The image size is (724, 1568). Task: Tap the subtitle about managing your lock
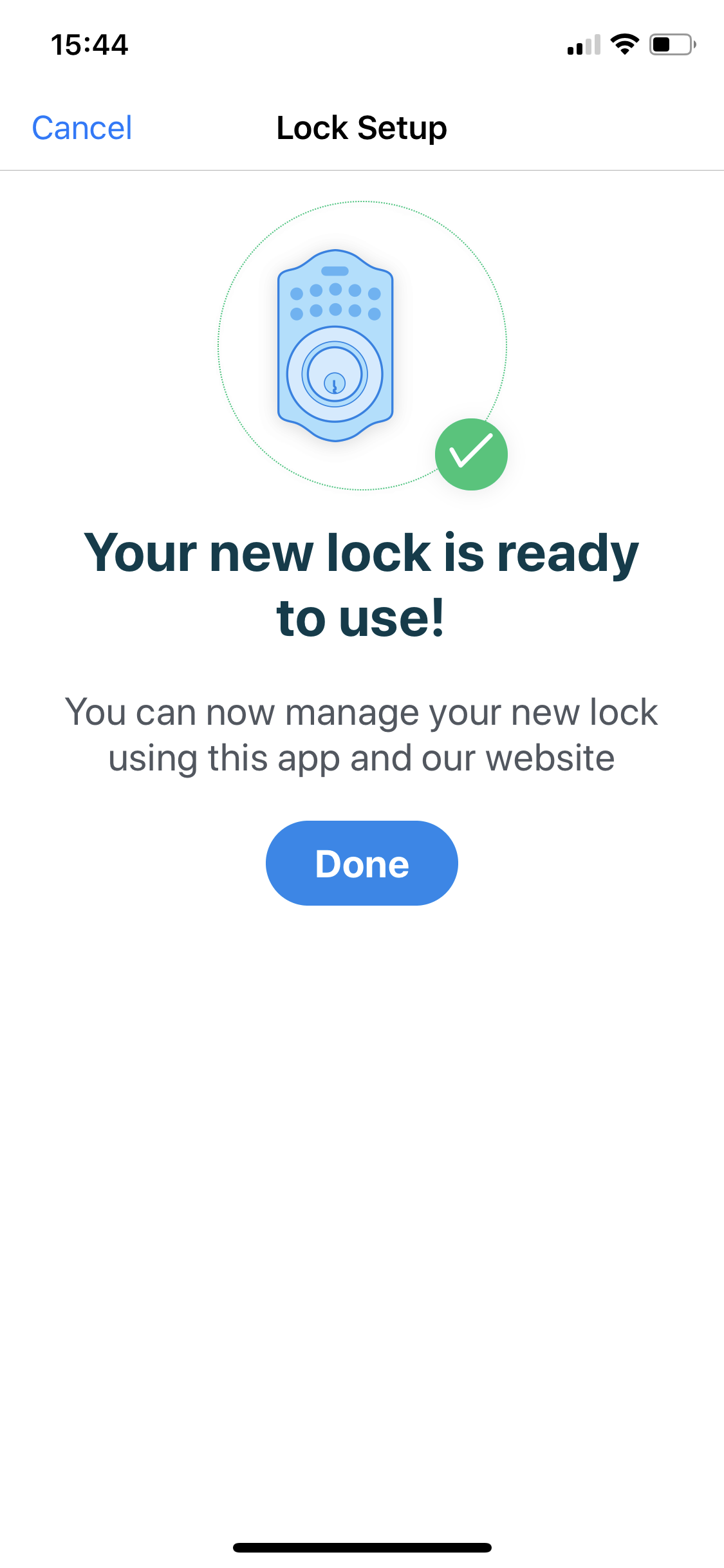pos(362,734)
